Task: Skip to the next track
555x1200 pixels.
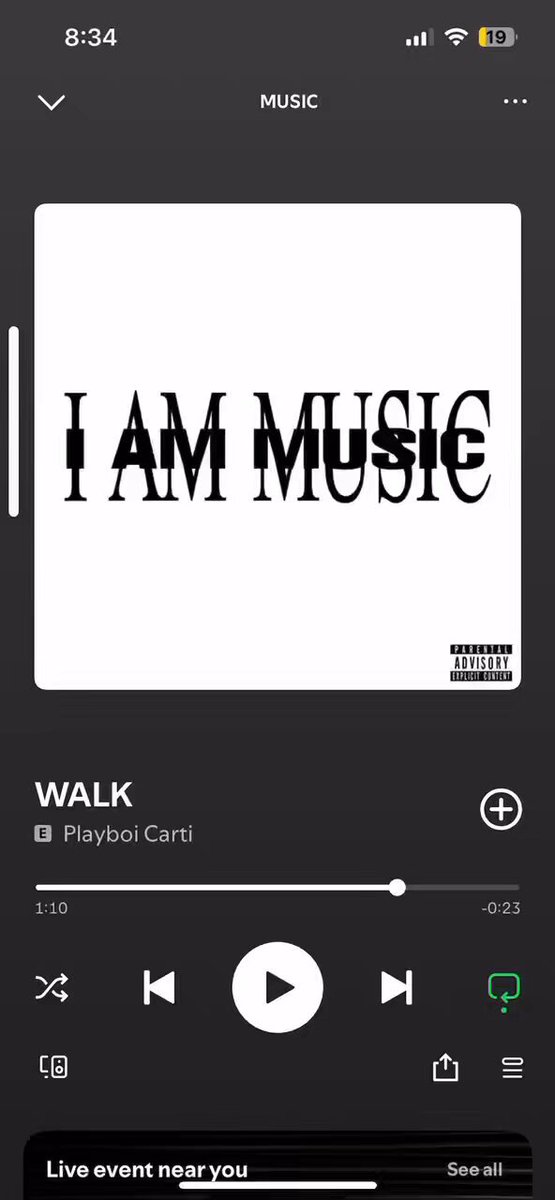Action: point(397,988)
